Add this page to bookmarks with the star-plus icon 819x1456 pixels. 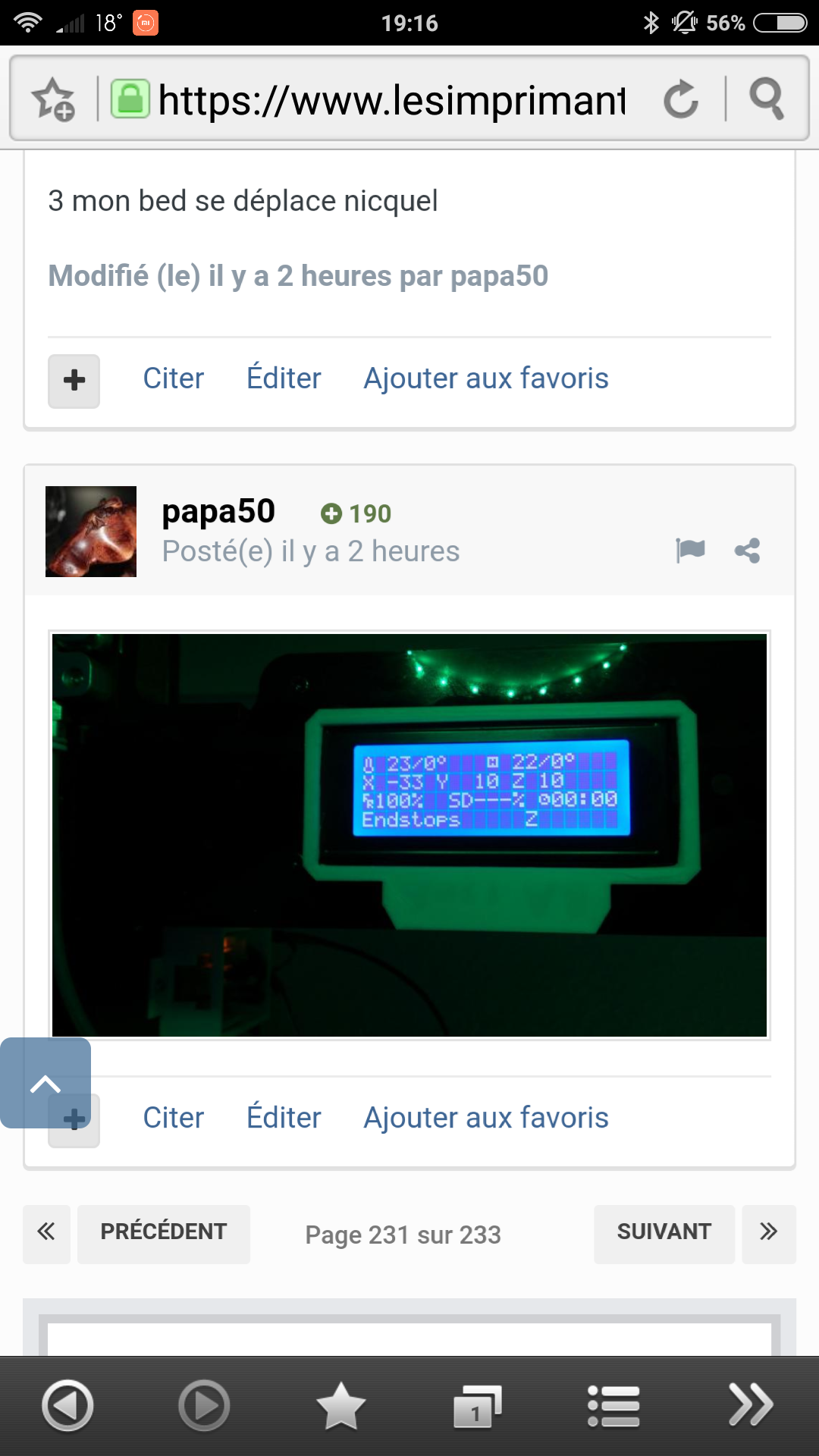pyautogui.click(x=53, y=99)
